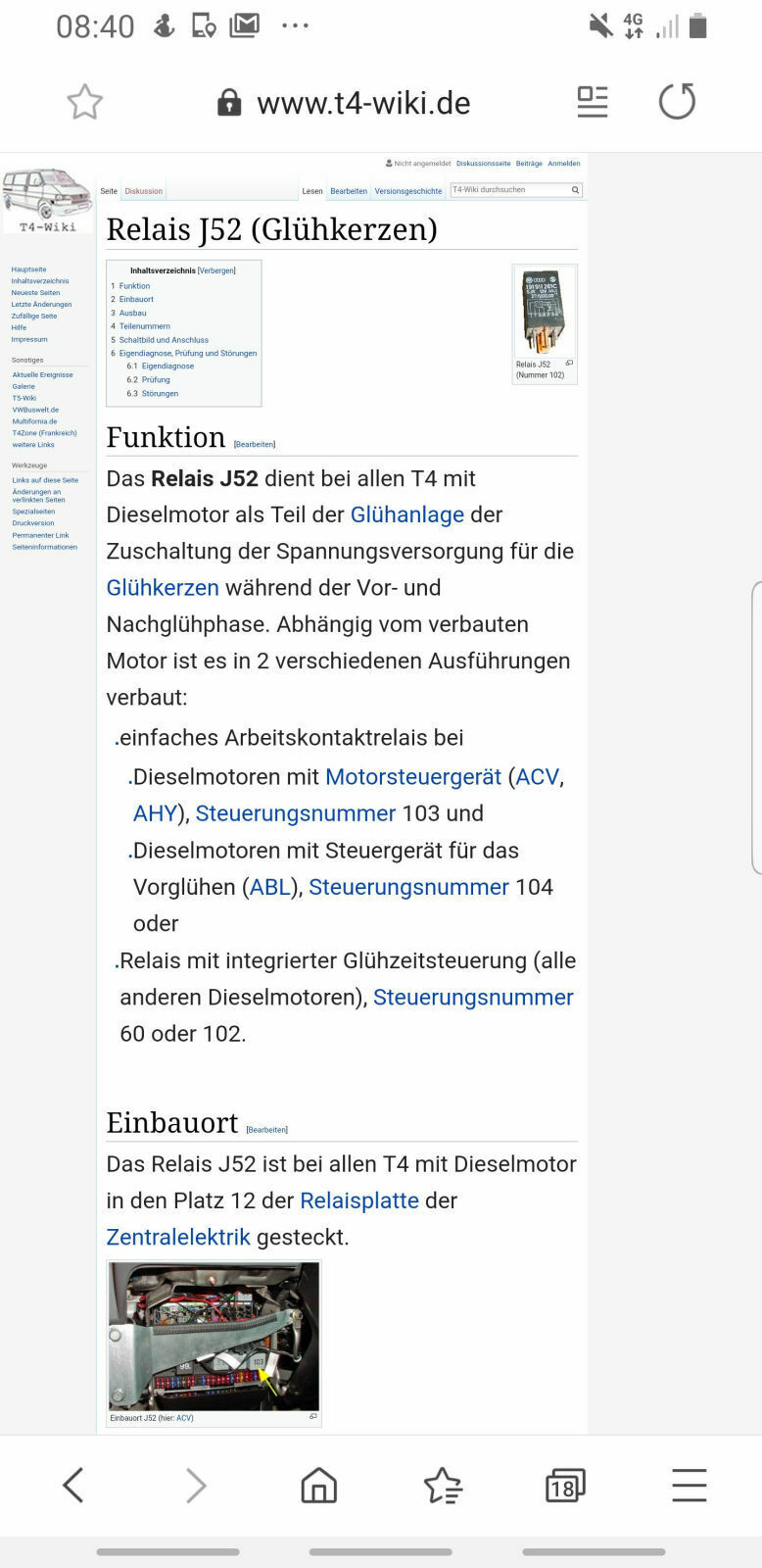Switch to the Diskussion tab

click(144, 191)
